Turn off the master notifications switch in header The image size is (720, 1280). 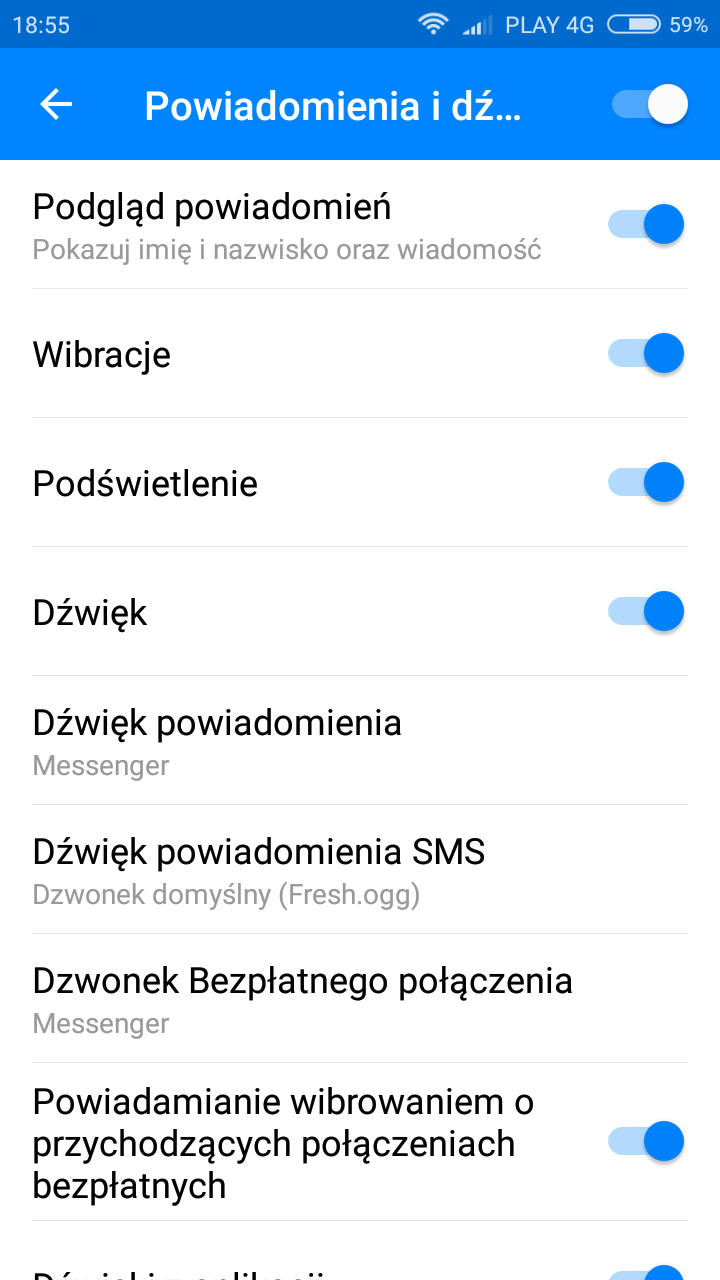point(649,104)
